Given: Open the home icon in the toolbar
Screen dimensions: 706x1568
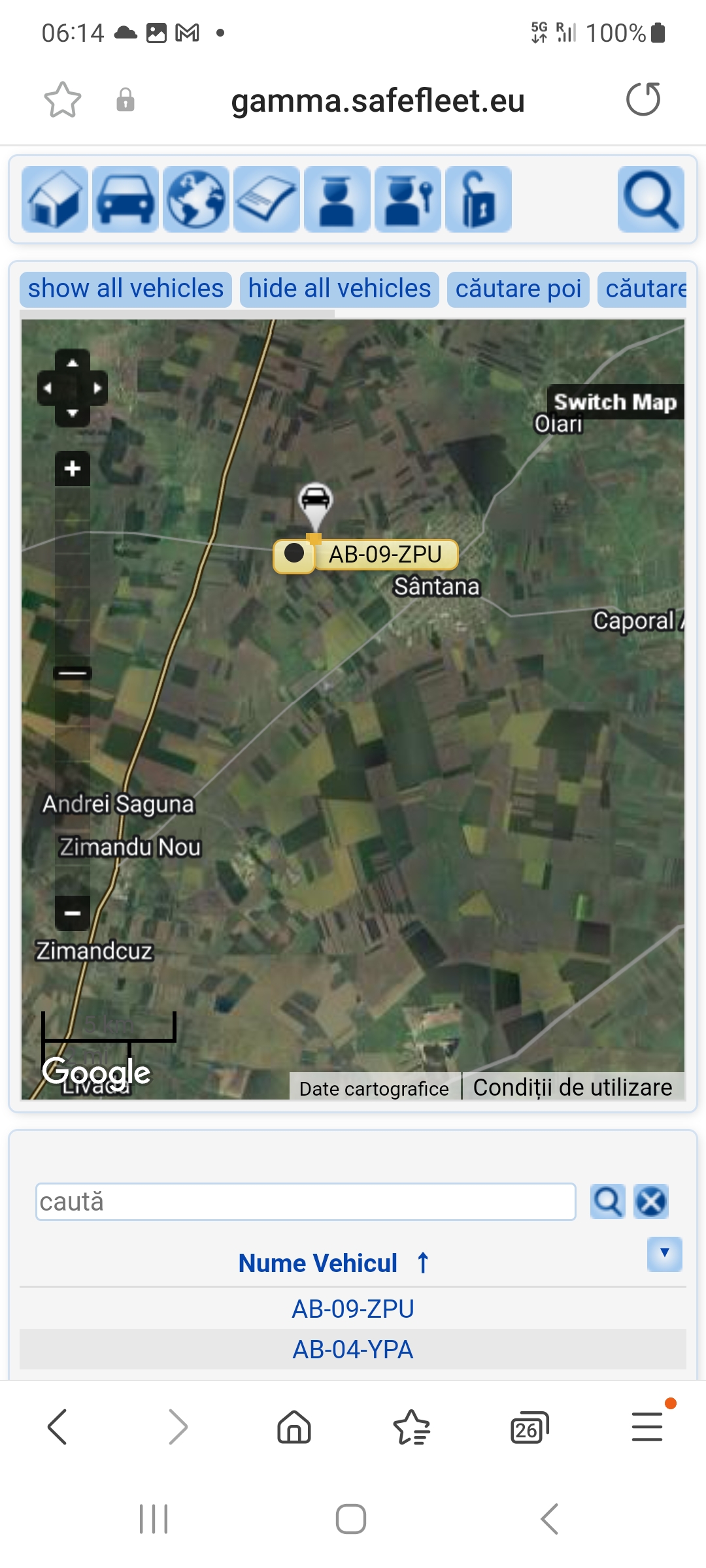Looking at the screenshot, I should pyautogui.click(x=55, y=199).
